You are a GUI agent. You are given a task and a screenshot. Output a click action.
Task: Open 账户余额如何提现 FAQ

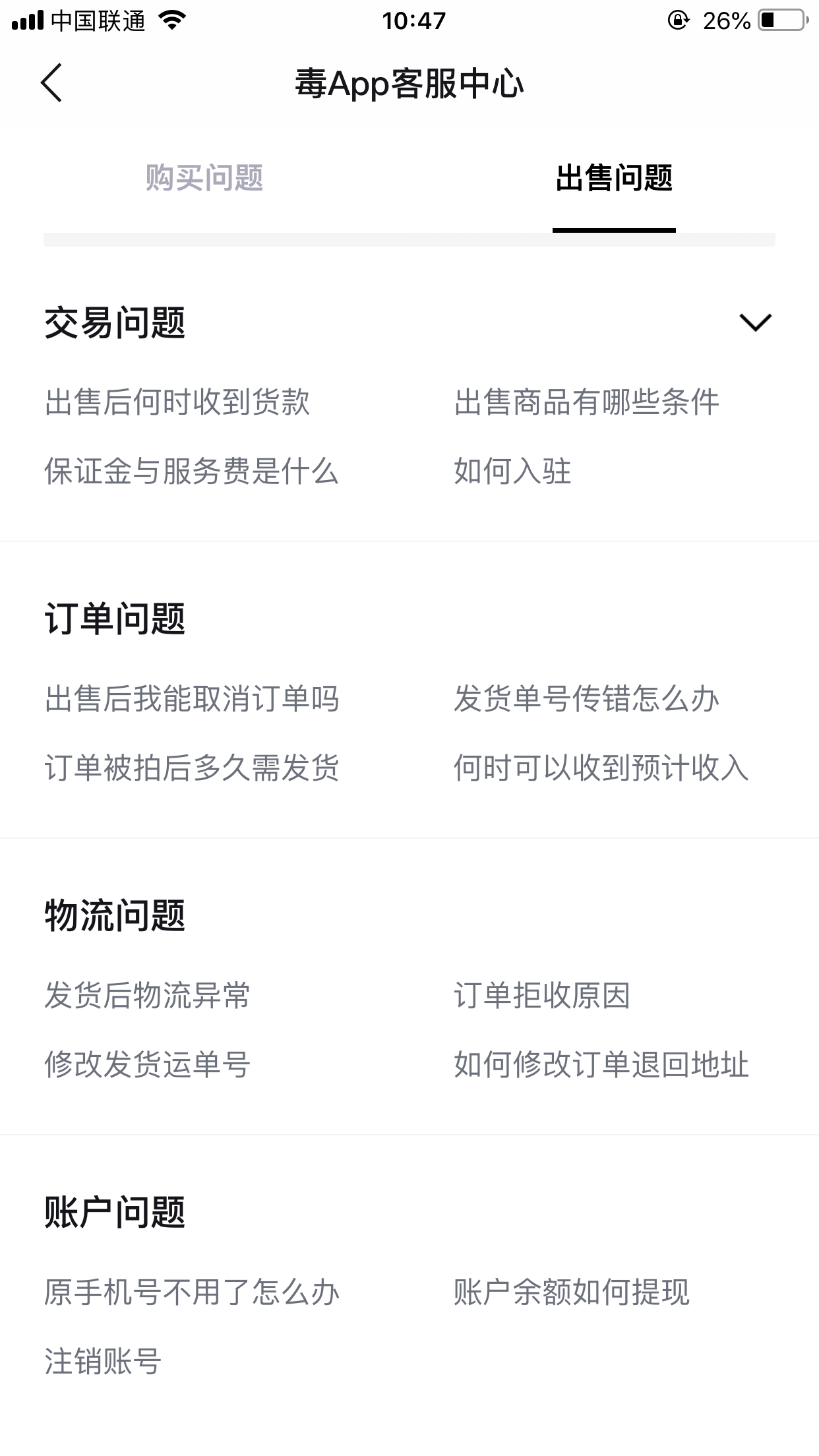click(x=572, y=1290)
